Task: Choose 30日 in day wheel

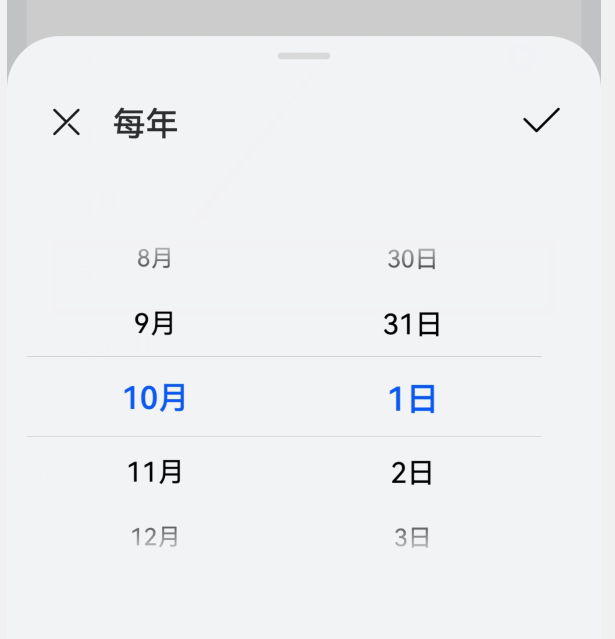Action: point(412,260)
